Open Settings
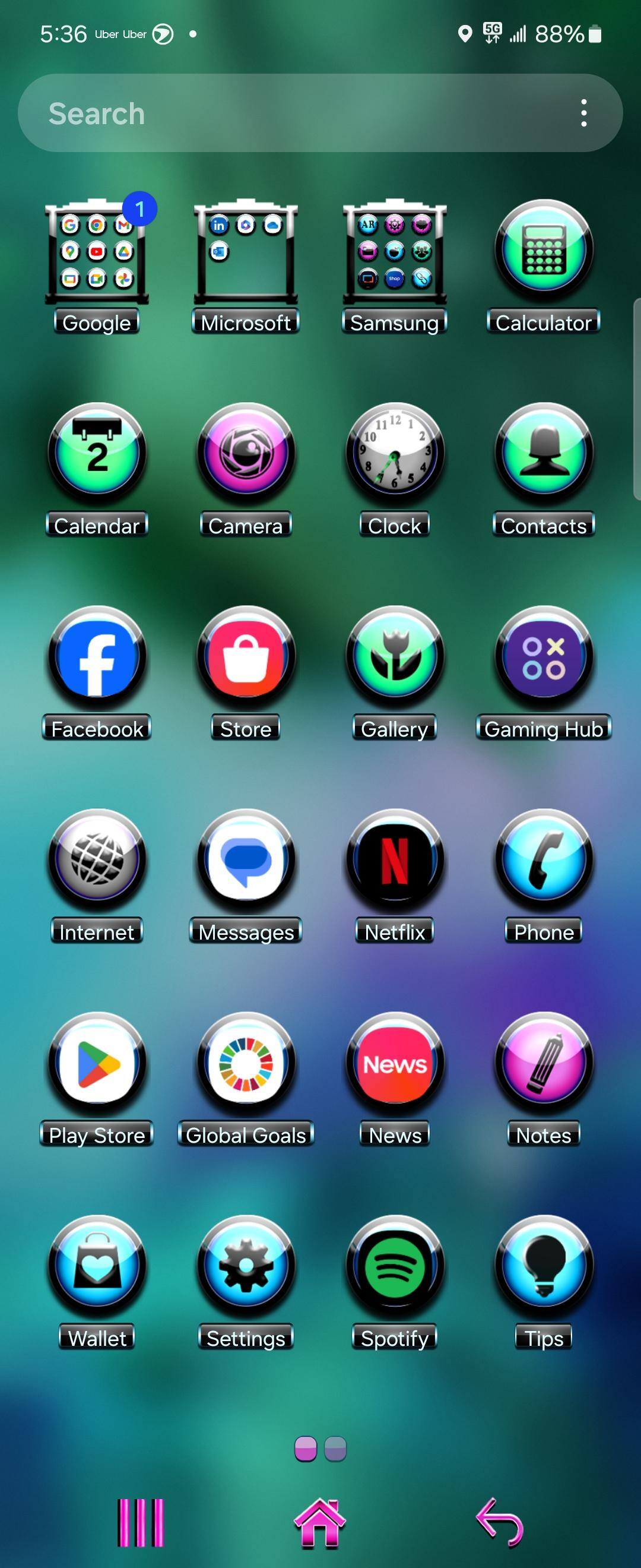Image resolution: width=641 pixels, height=1568 pixels. 246,1266
